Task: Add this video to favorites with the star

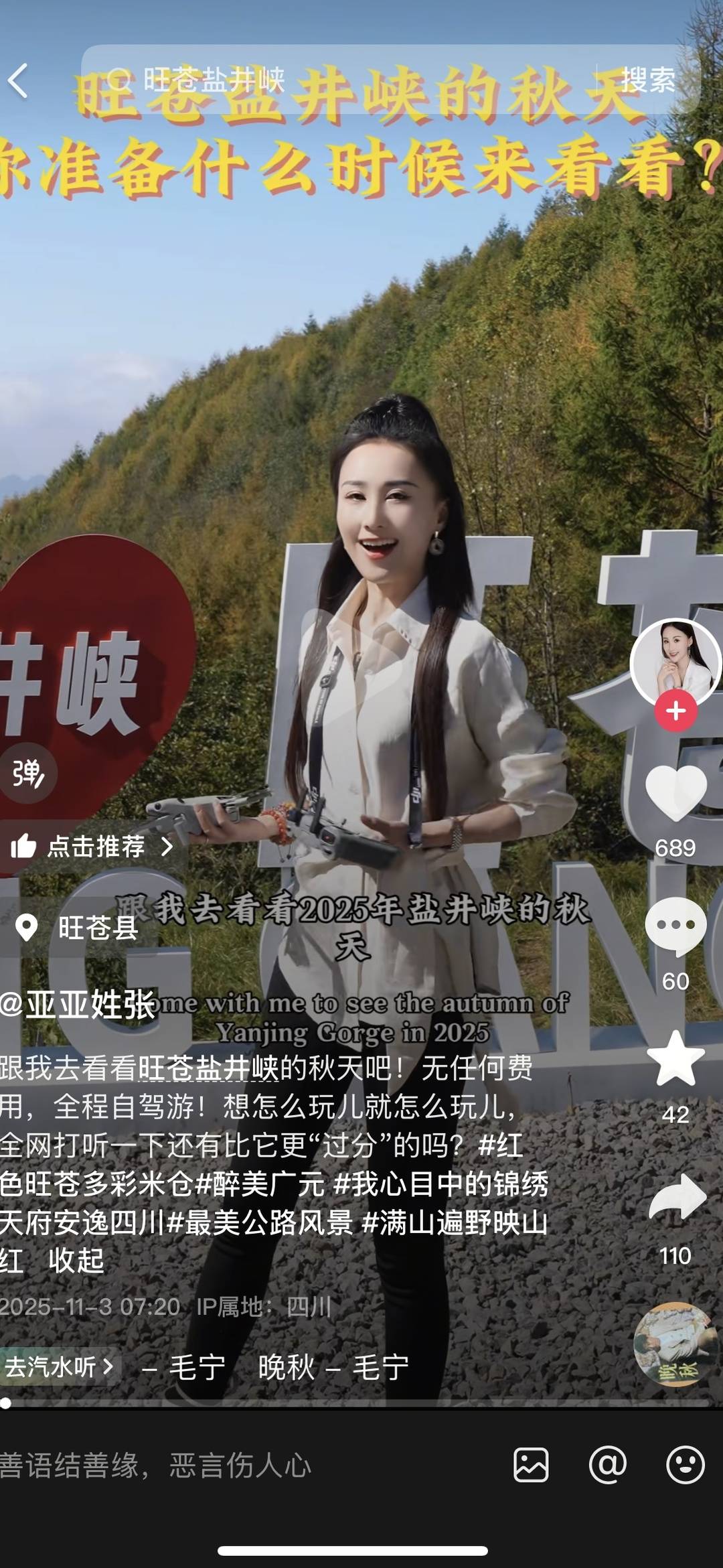Action: pyautogui.click(x=675, y=1059)
